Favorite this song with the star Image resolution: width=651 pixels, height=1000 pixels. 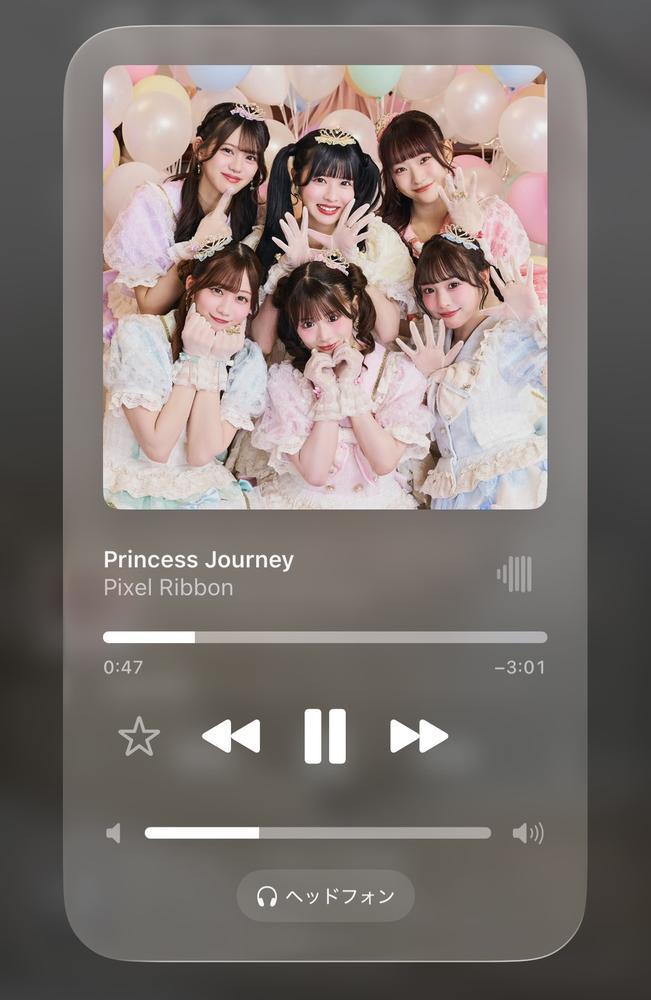pyautogui.click(x=139, y=737)
